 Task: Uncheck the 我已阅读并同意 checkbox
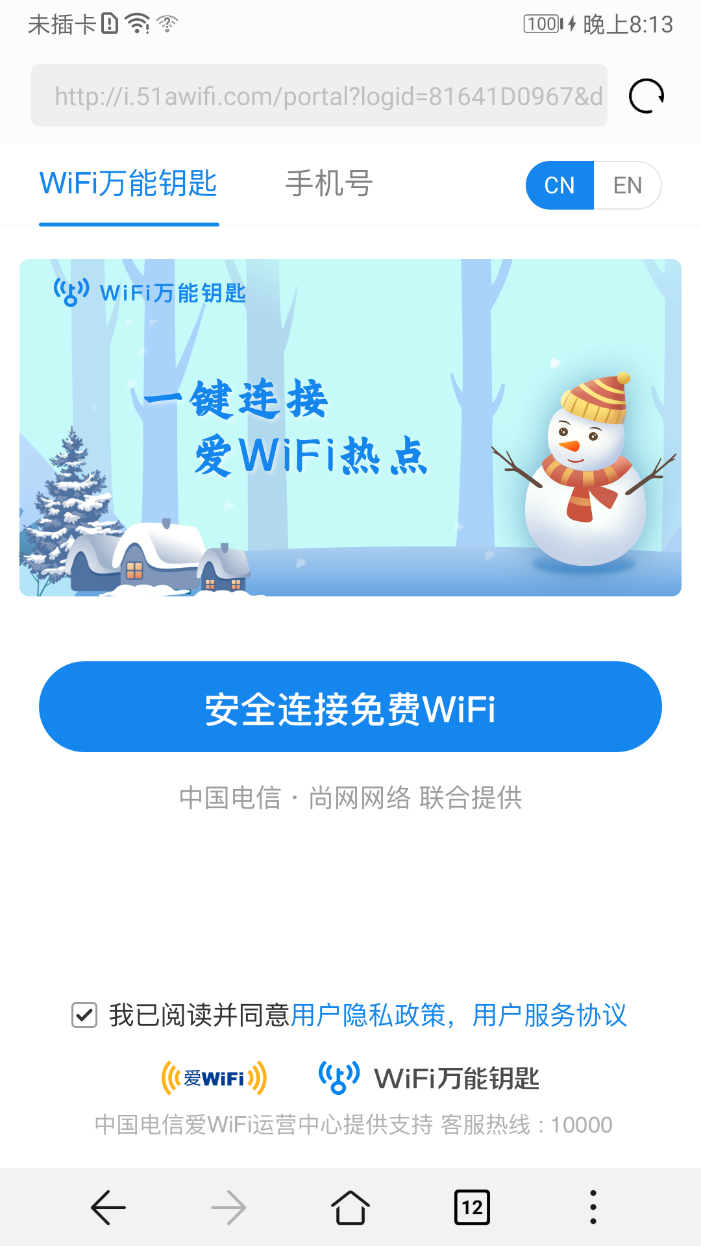pyautogui.click(x=84, y=1016)
